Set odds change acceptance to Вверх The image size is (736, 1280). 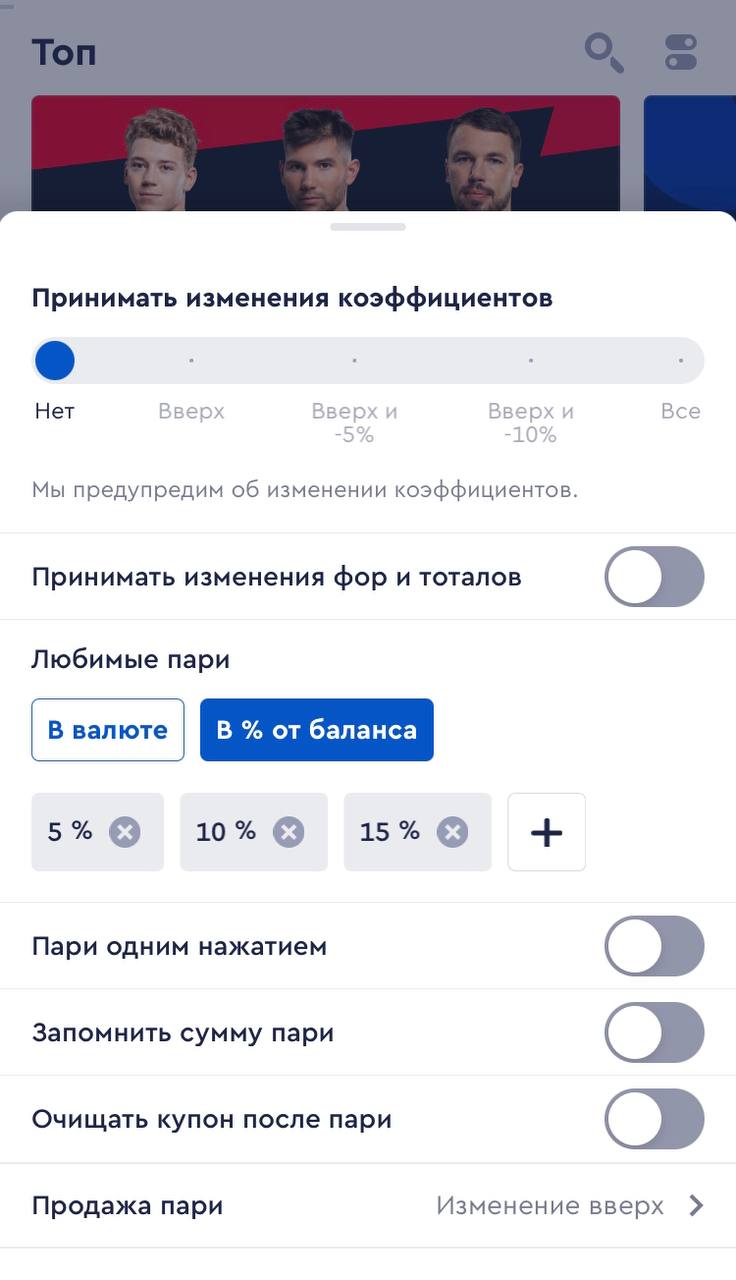point(191,361)
